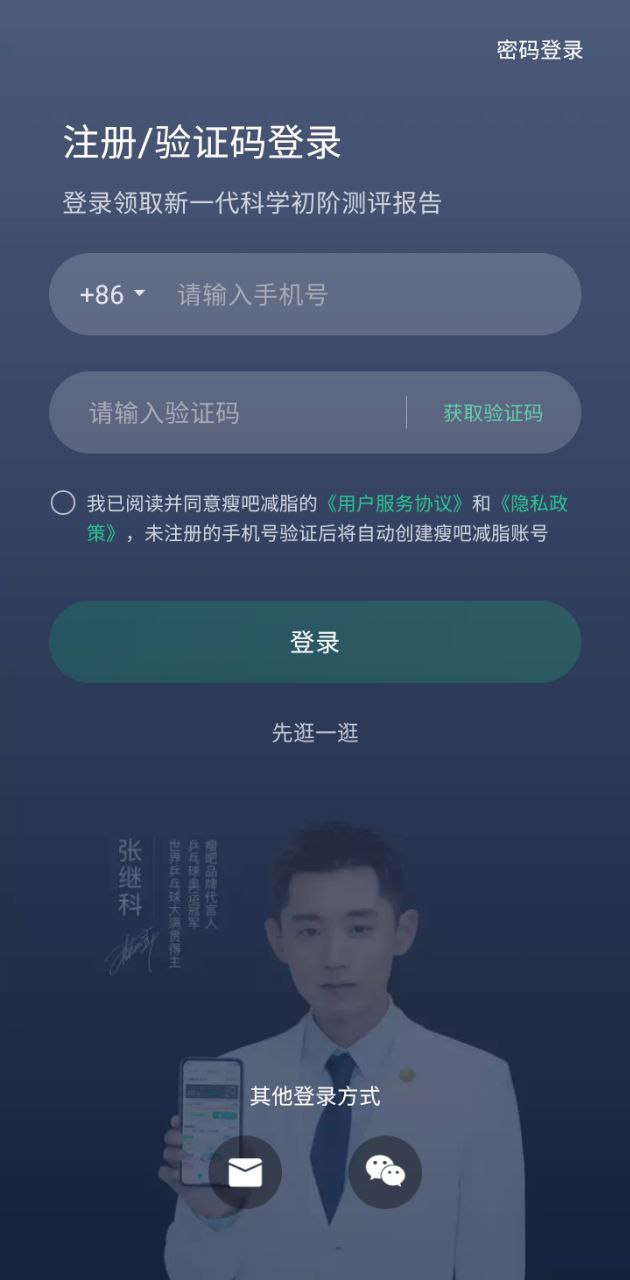Switch to 密码登录 password login

tap(539, 51)
